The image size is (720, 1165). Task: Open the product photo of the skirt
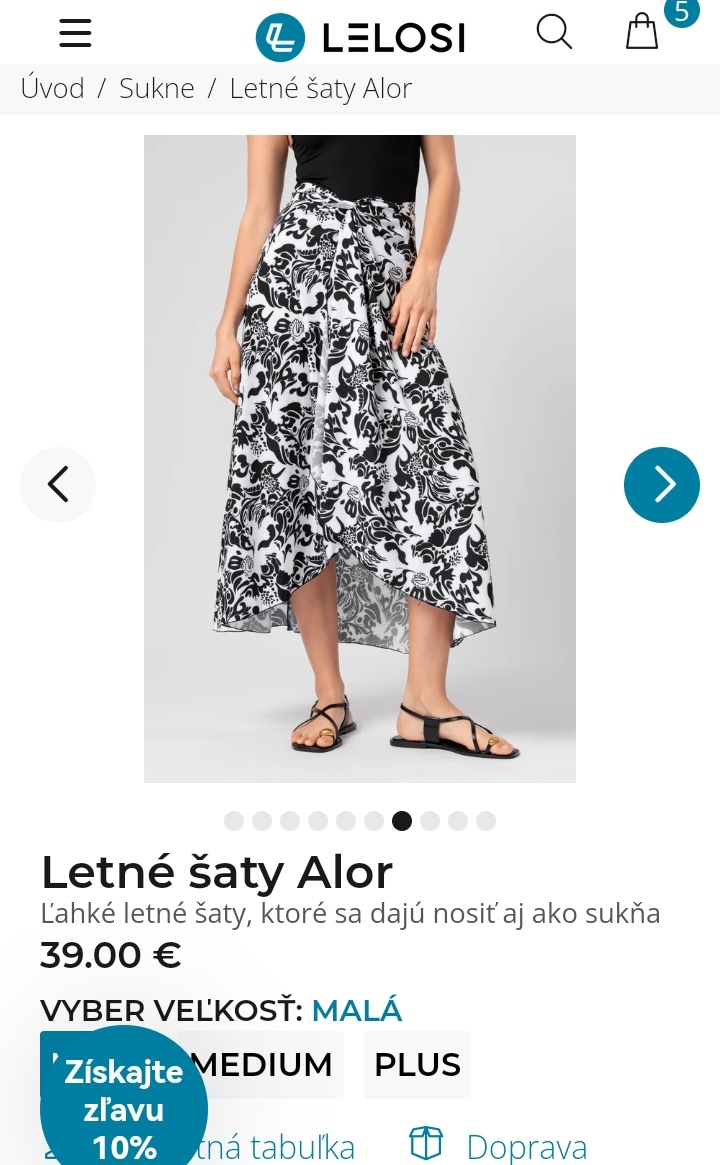[x=360, y=458]
